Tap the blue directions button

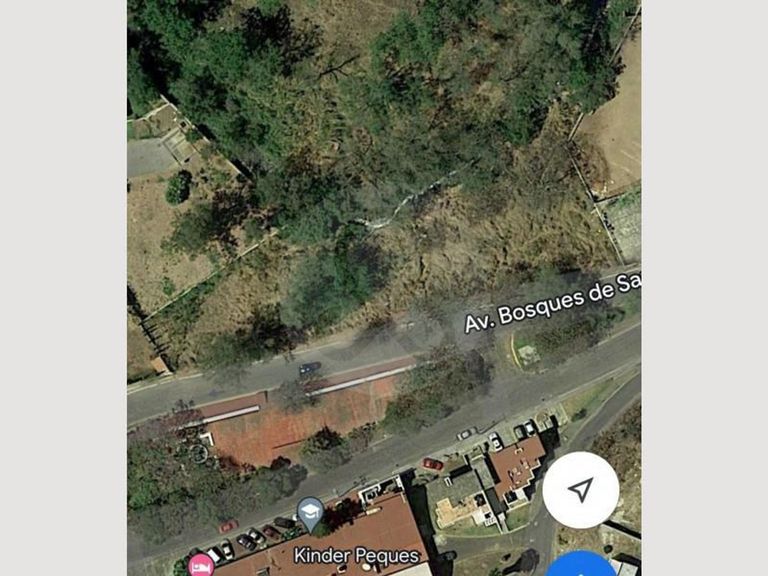point(581,565)
